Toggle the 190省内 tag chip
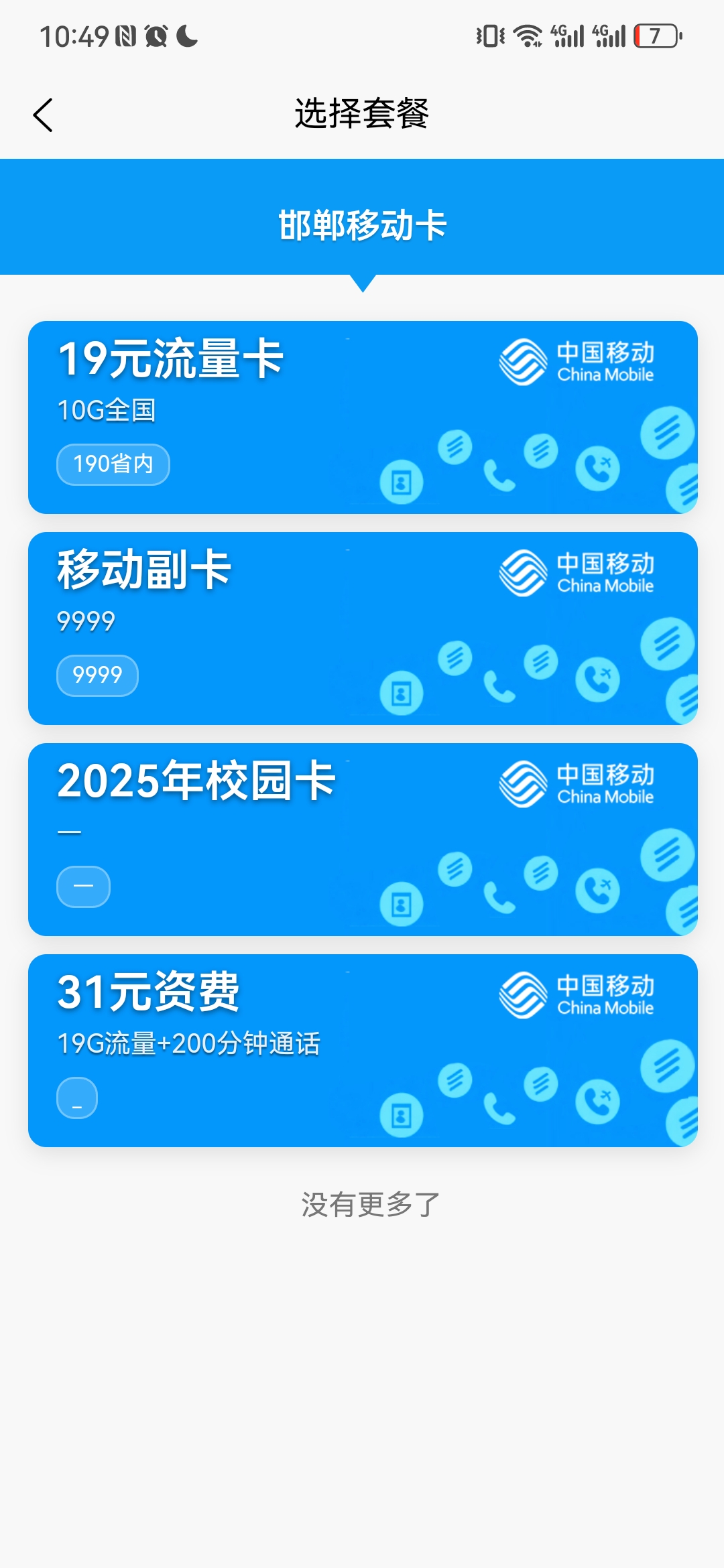 (x=112, y=464)
